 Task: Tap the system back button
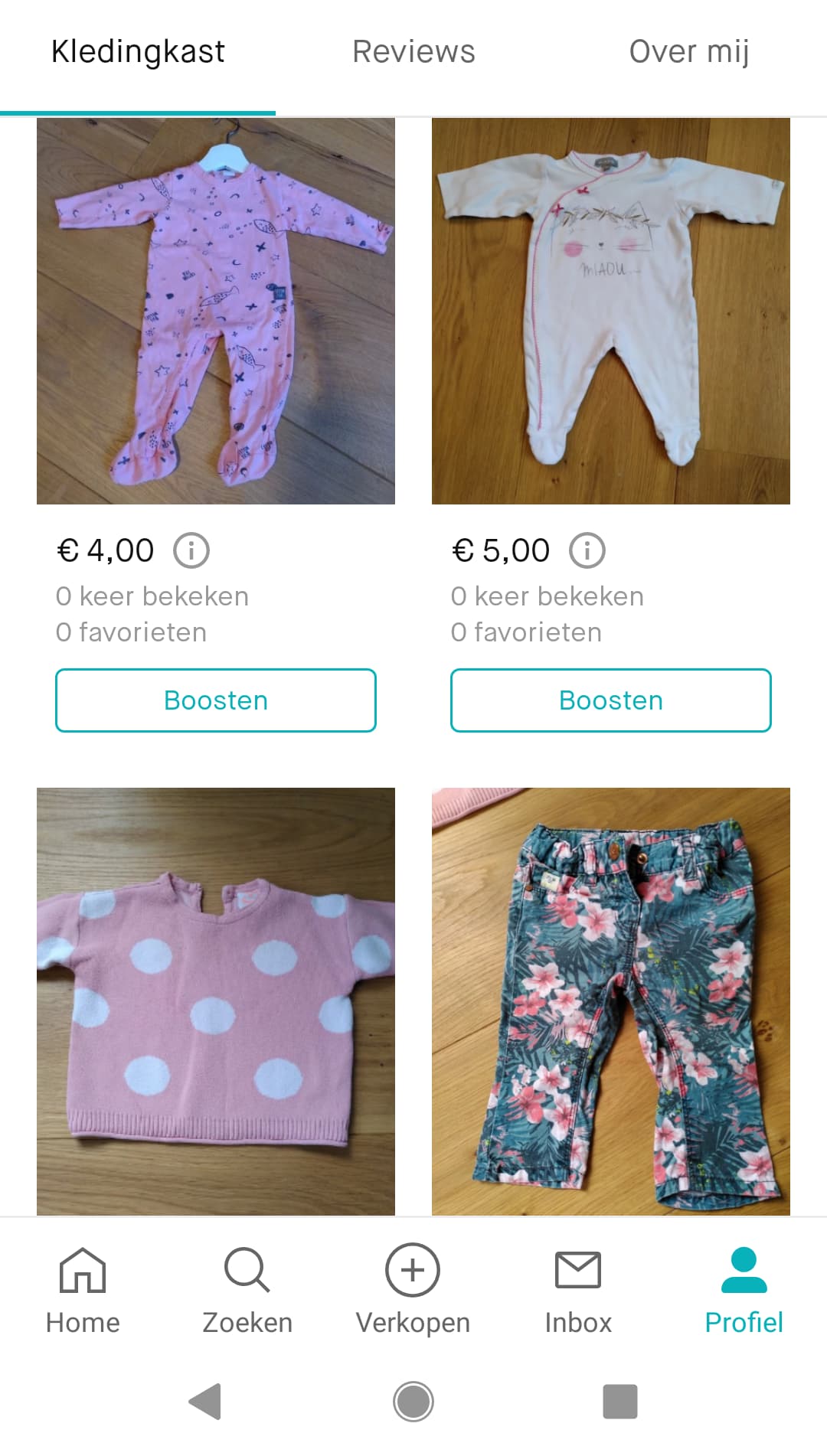click(205, 1402)
